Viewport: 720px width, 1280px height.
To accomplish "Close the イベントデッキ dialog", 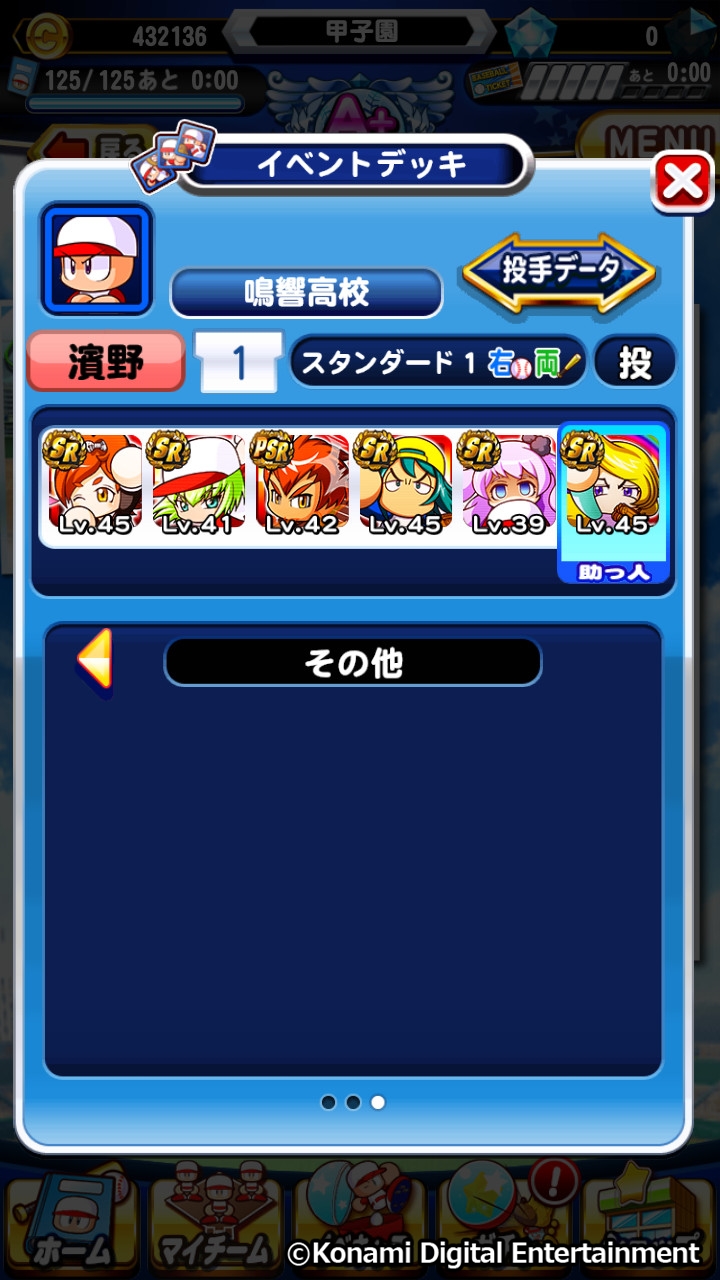I will [682, 182].
